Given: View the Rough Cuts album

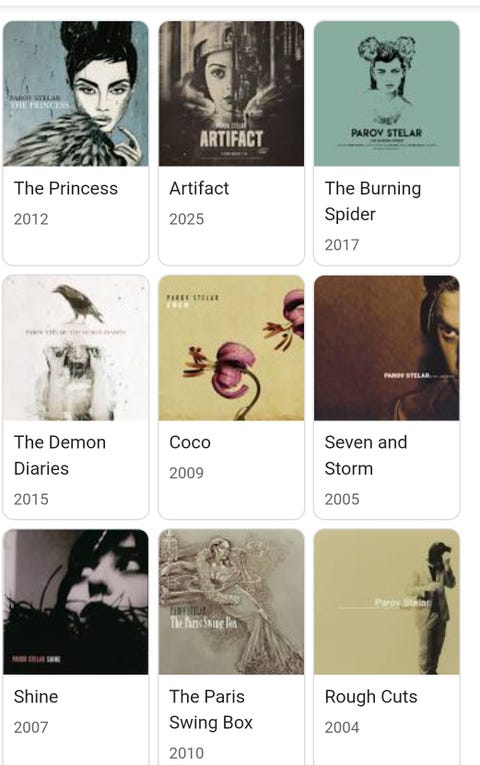Looking at the screenshot, I should [x=386, y=647].
